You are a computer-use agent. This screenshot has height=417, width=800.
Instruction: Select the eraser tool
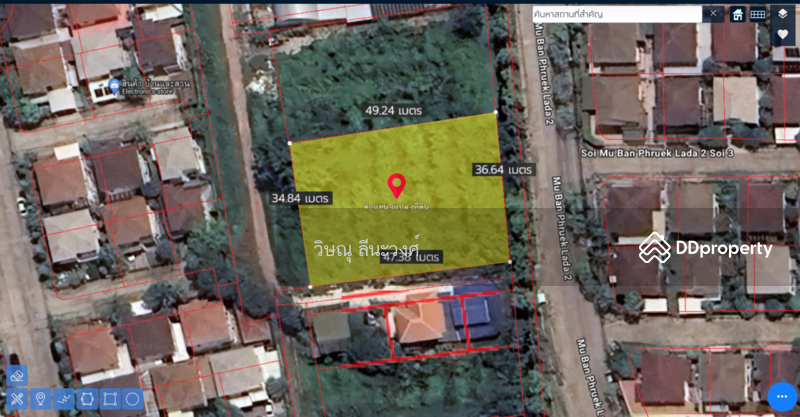[x=17, y=376]
